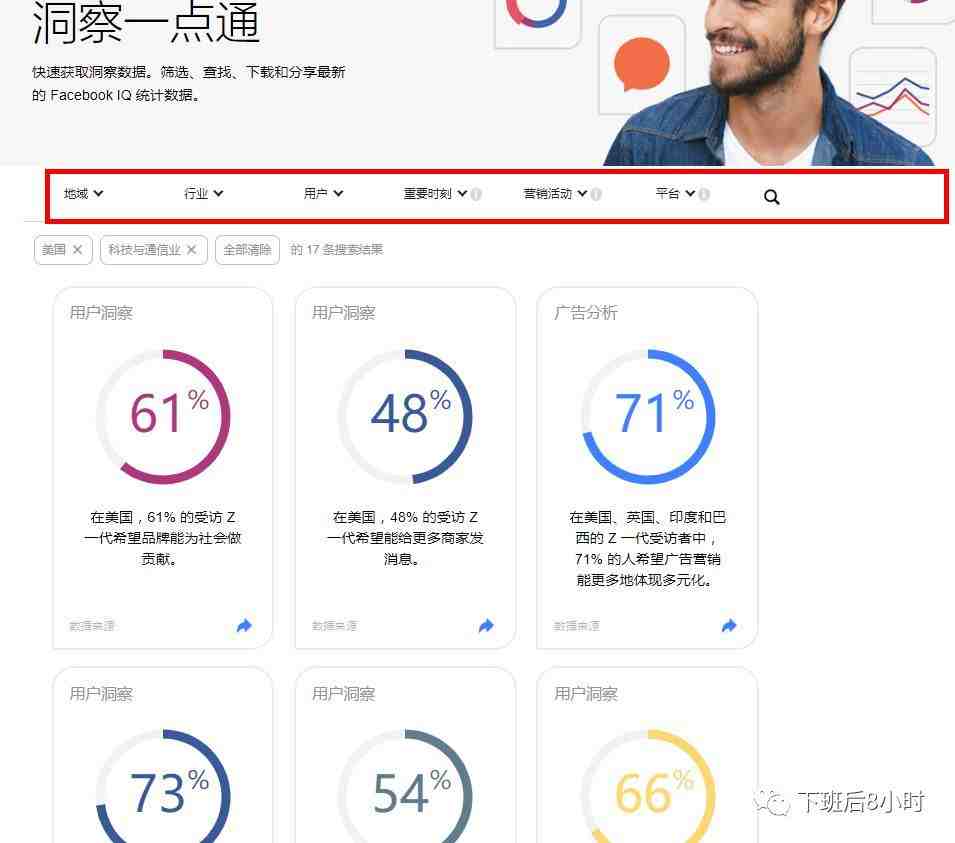
Task: Open the 营销活动 dropdown menu
Action: 555,194
